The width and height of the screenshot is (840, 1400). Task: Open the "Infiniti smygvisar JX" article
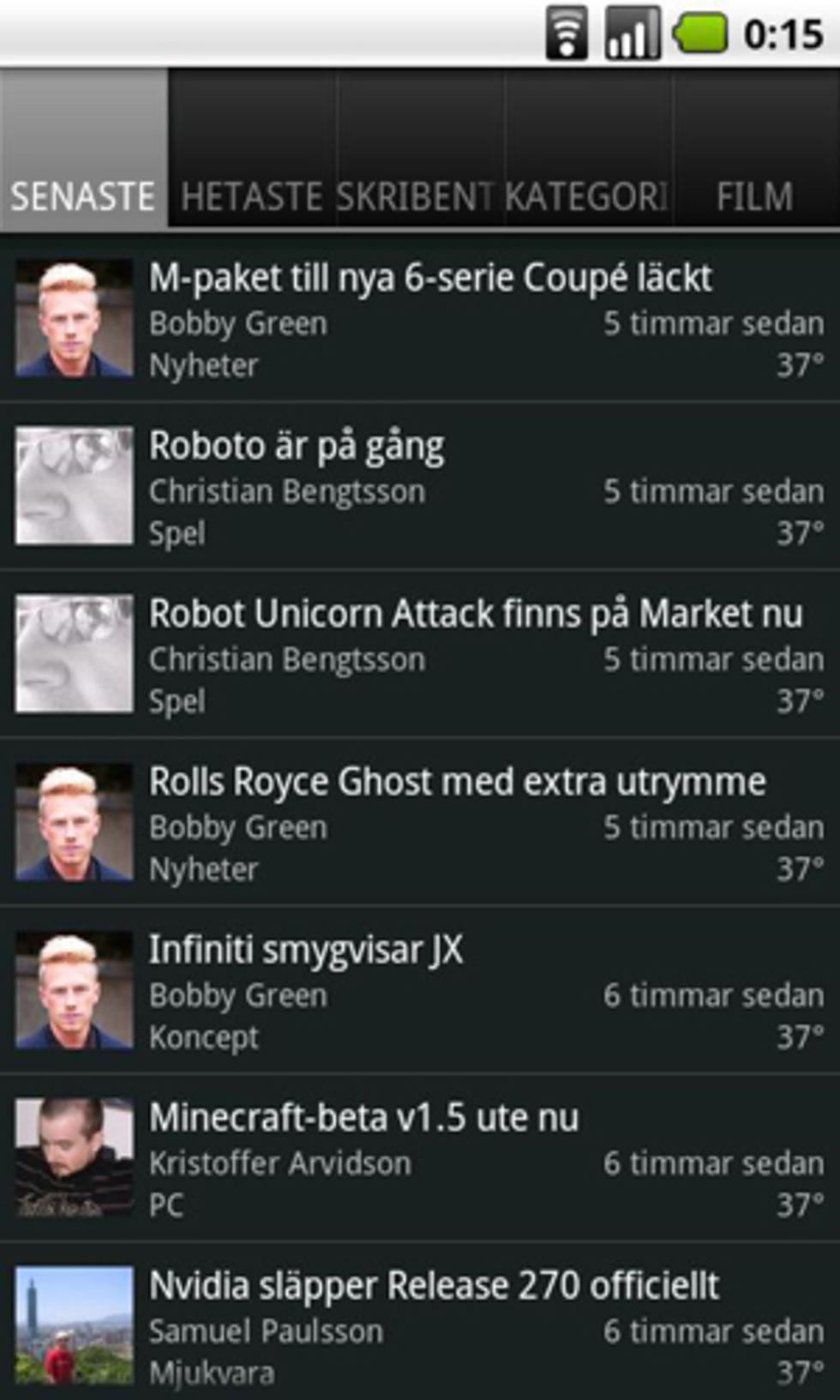pos(306,948)
